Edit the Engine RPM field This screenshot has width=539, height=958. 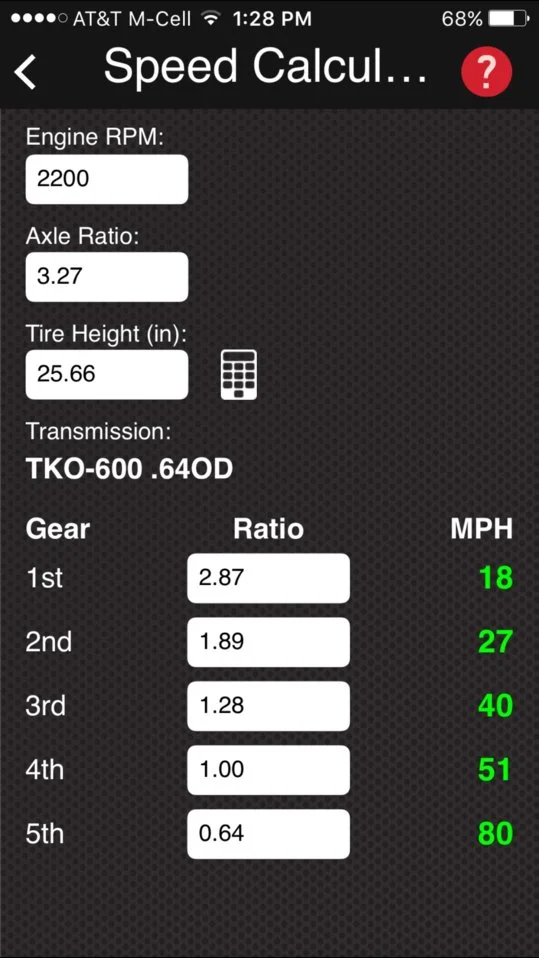click(x=107, y=179)
